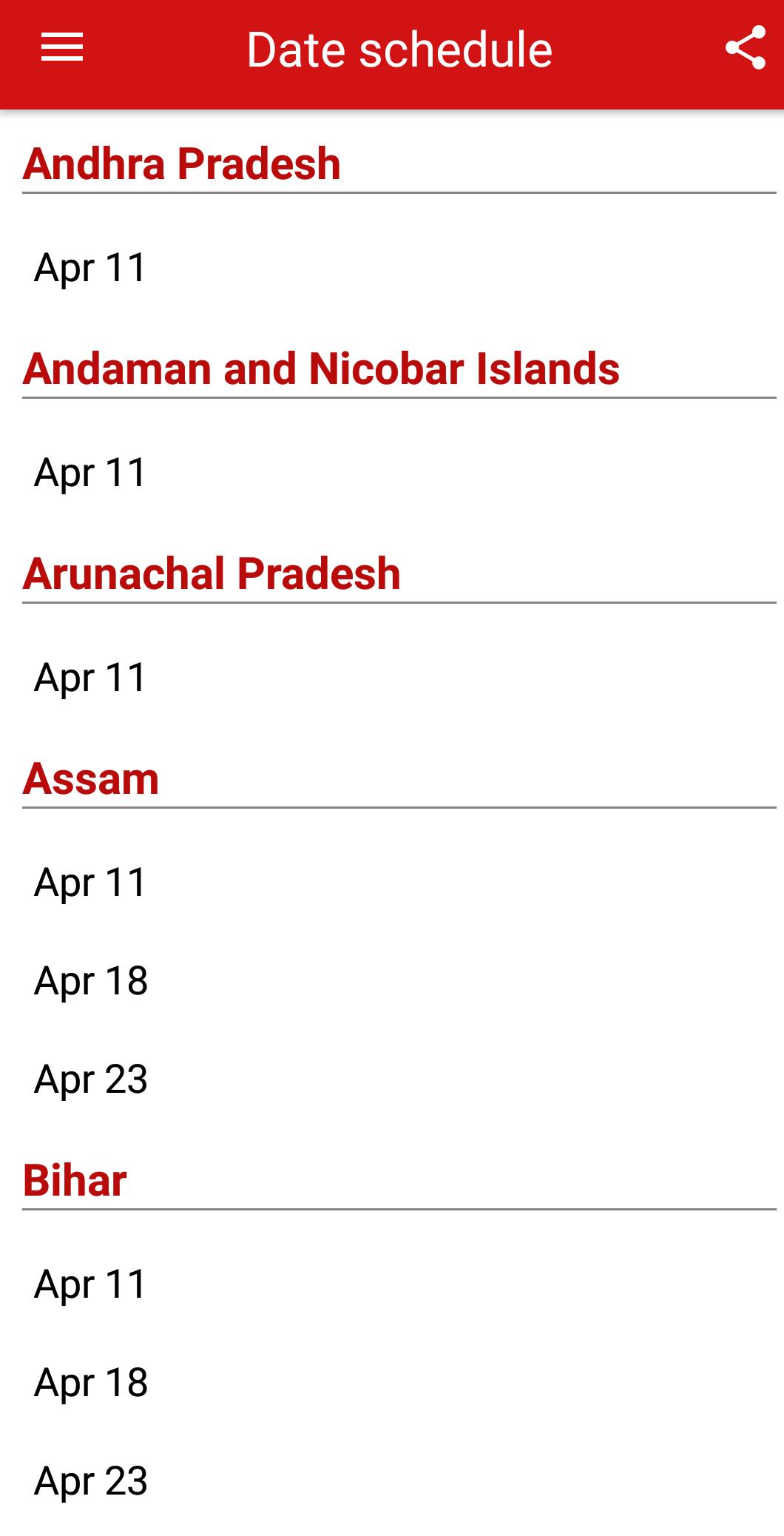This screenshot has height=1536, width=784.
Task: Select Apr 18 under Bihar
Action: (91, 1382)
